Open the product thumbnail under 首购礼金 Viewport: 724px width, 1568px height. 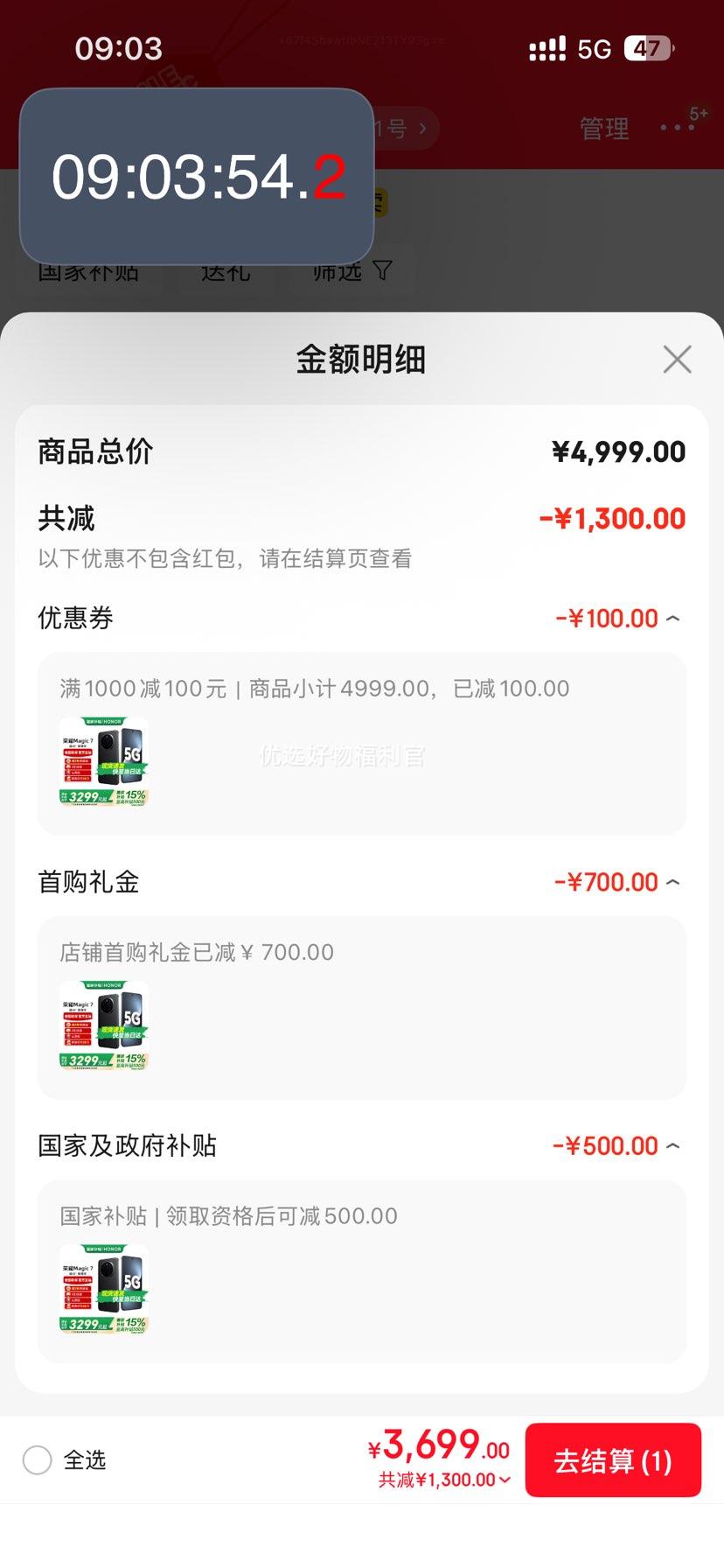(x=104, y=1025)
